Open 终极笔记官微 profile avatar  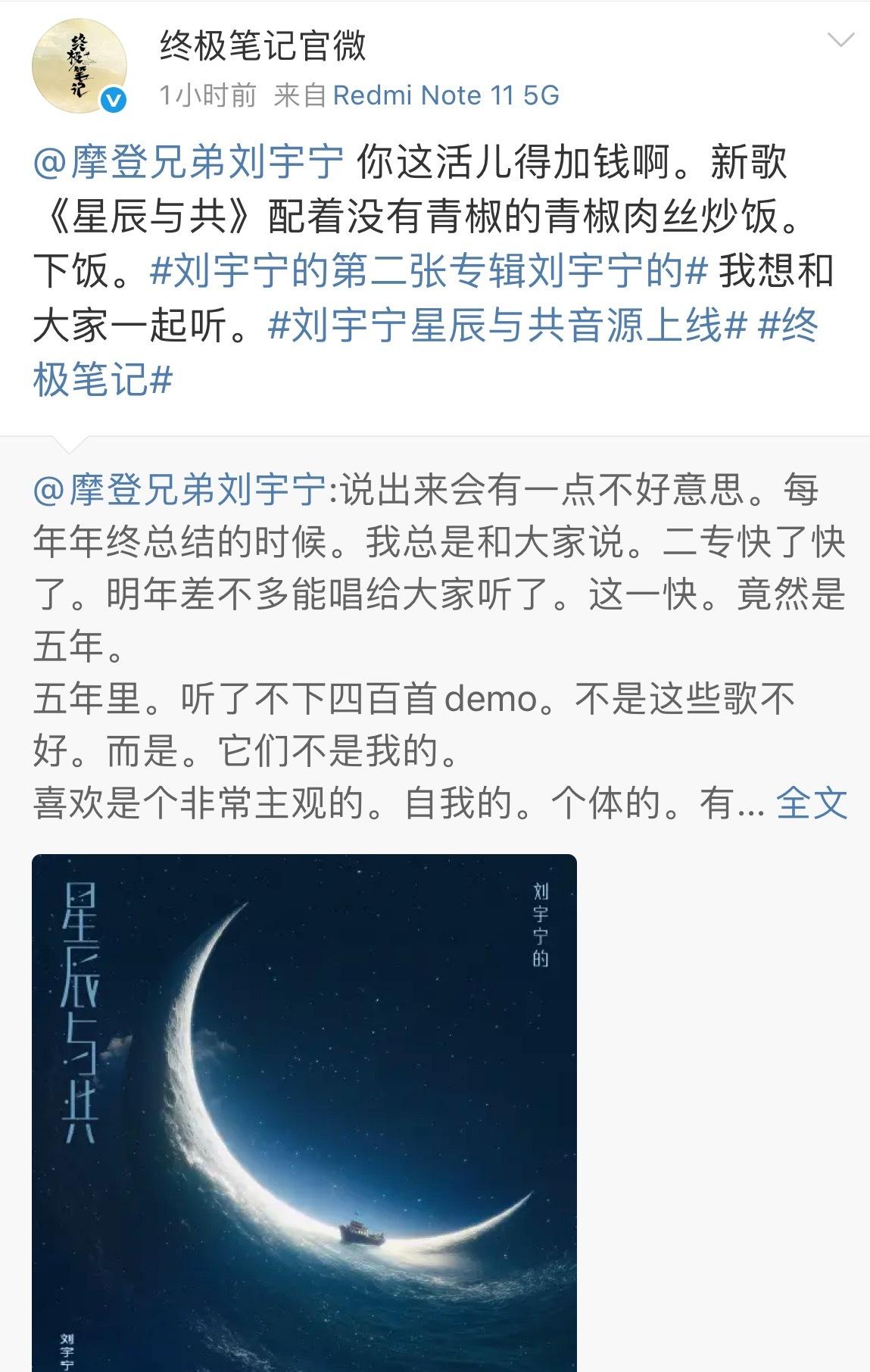click(79, 67)
